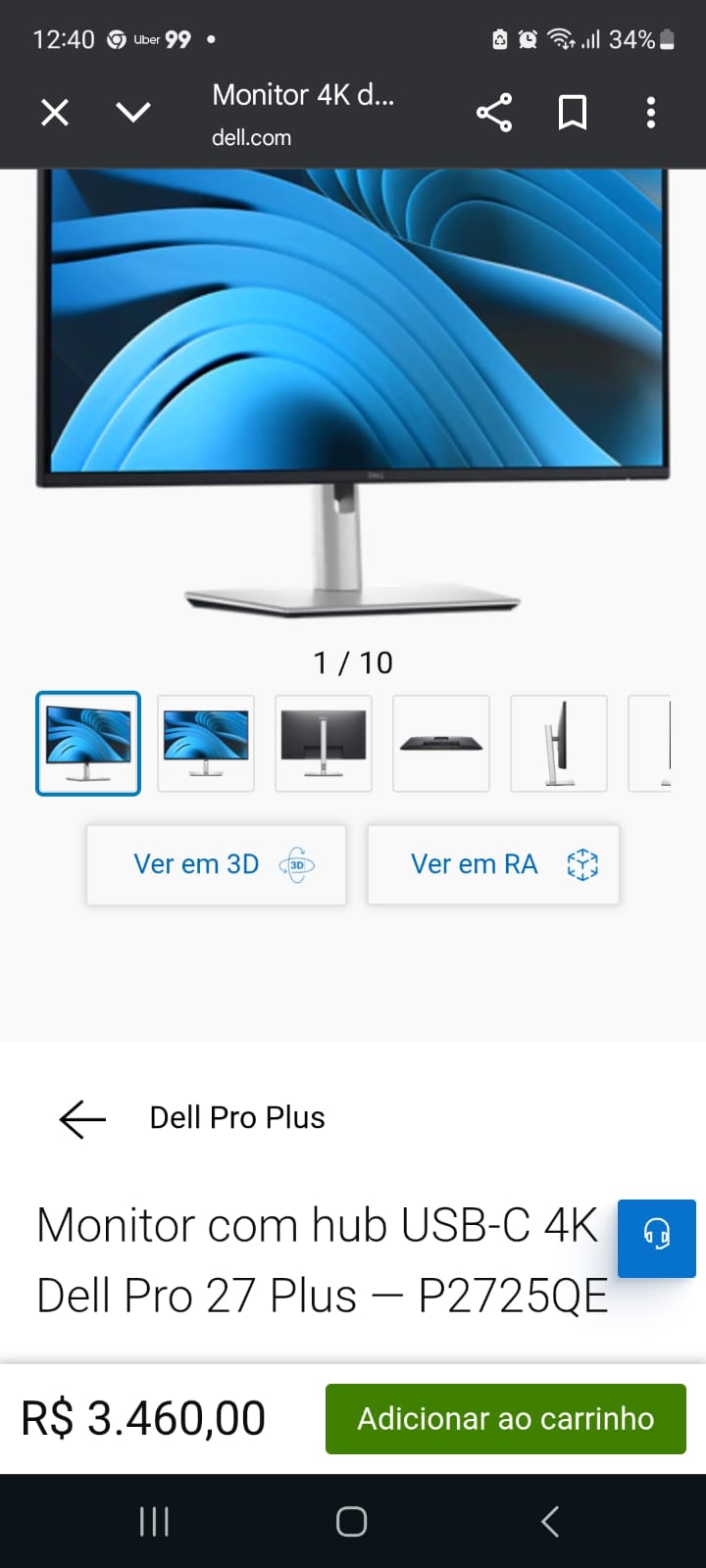Screen dimensions: 706x1568
Task: Go to the home screen
Action: 352,1521
